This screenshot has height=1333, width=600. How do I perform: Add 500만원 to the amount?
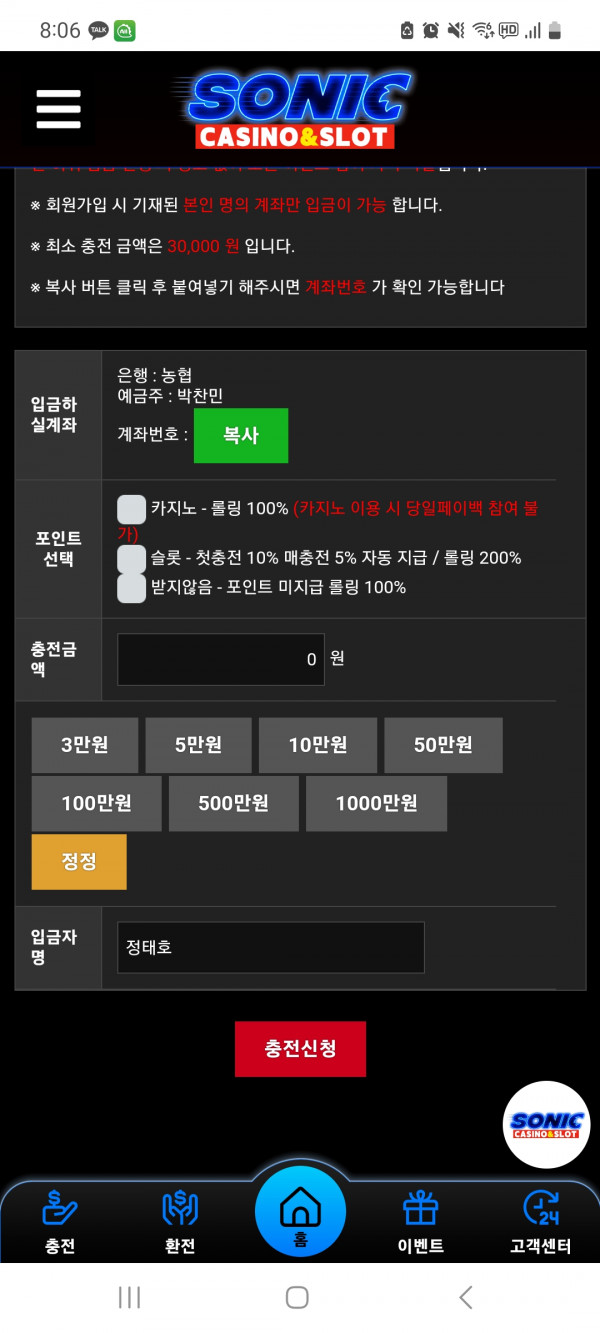point(233,803)
